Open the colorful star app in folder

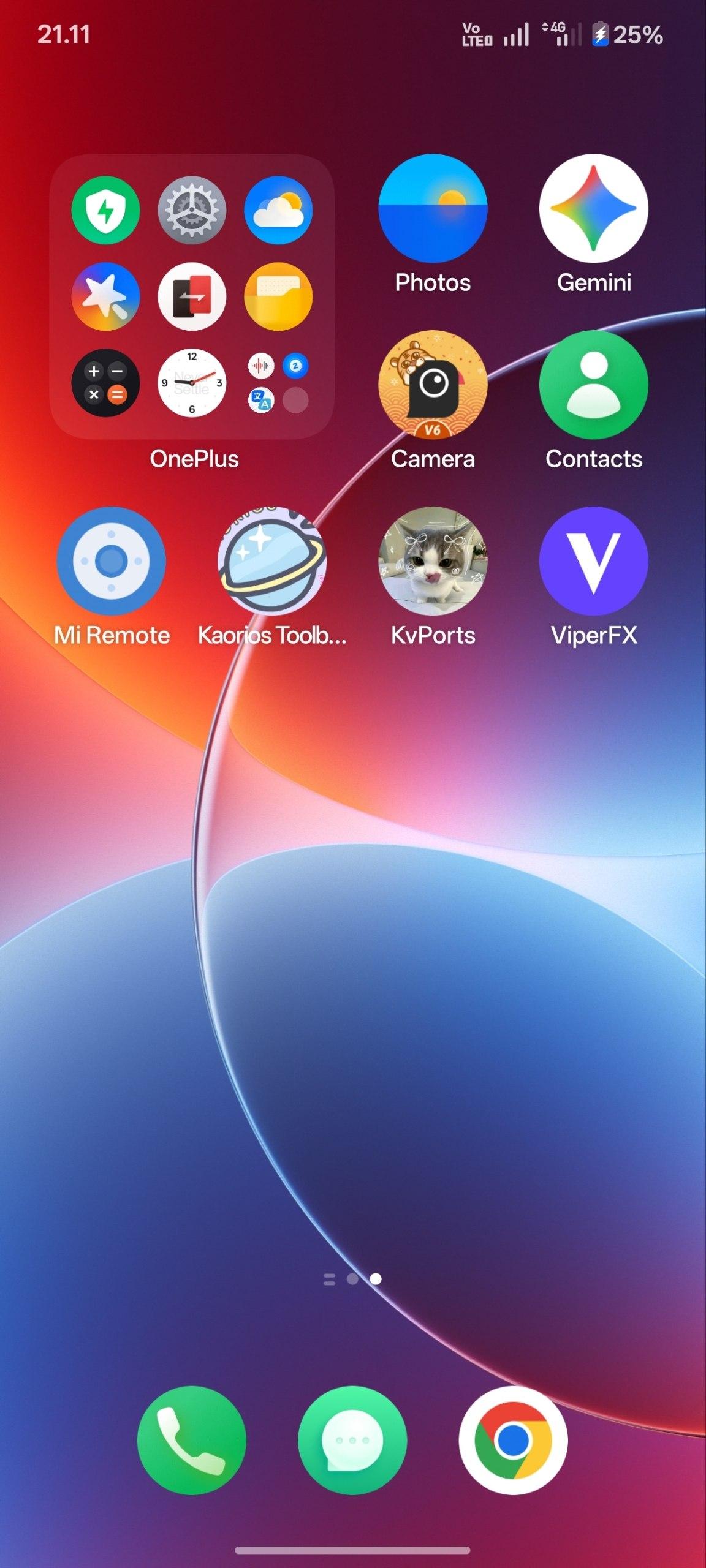[x=105, y=296]
